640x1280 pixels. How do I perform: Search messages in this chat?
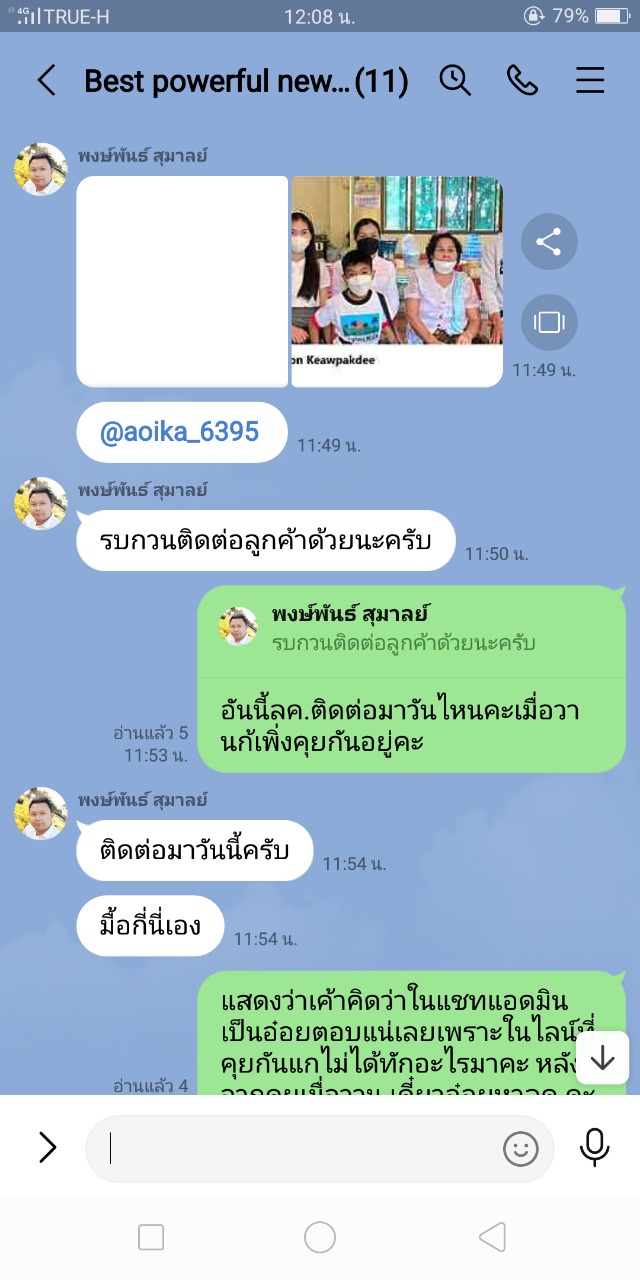click(x=455, y=81)
